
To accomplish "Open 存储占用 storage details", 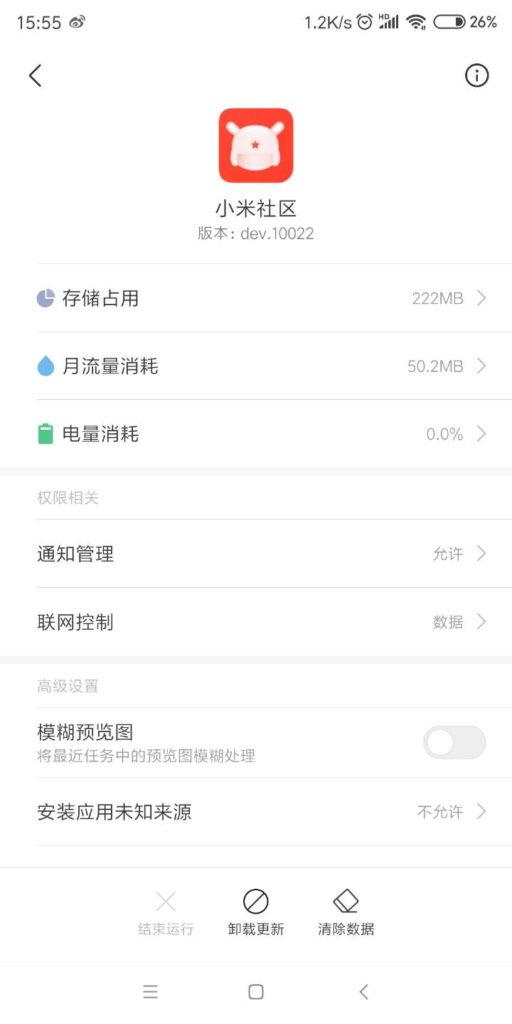I will coord(262,298).
